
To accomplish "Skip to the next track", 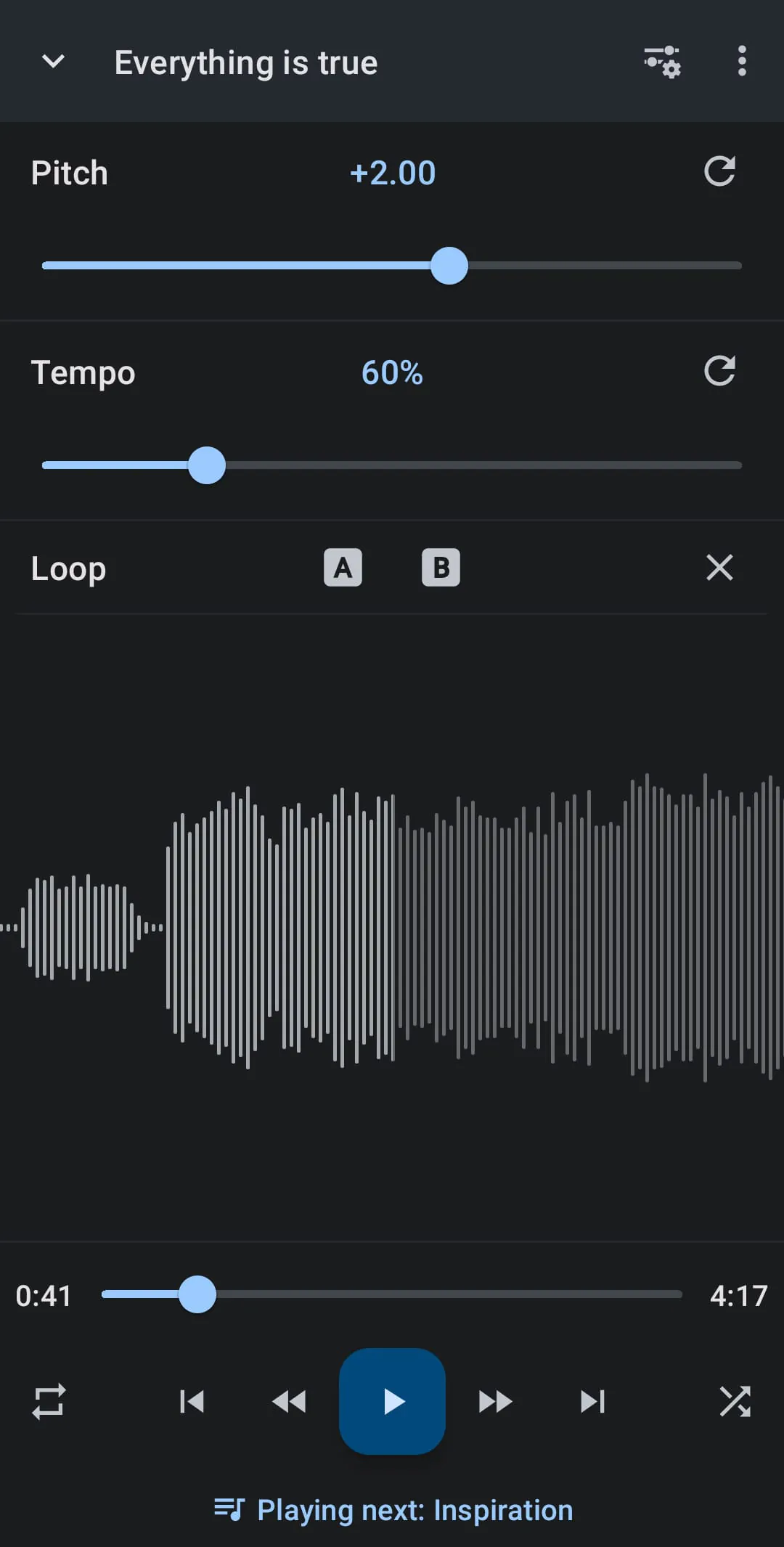I will point(592,1402).
